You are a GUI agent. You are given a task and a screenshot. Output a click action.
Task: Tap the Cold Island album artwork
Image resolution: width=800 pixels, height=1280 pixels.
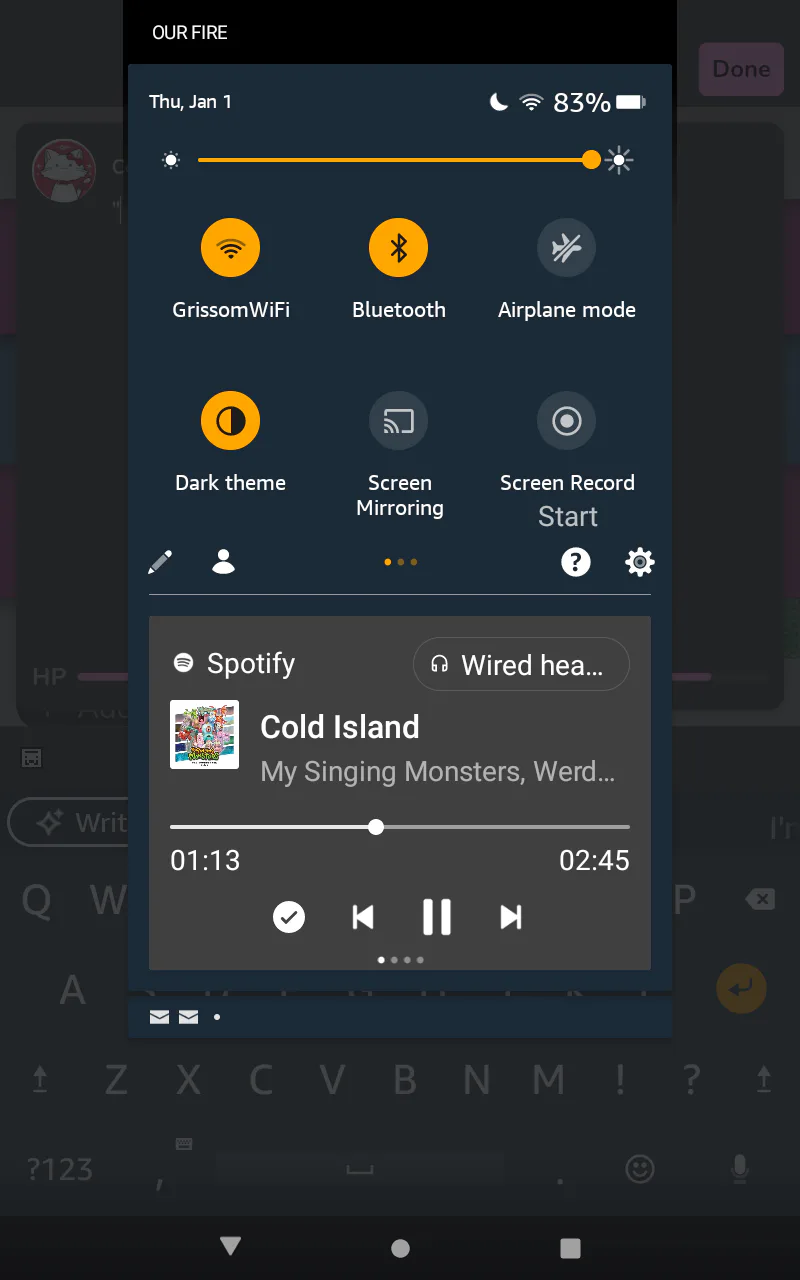[x=205, y=734]
